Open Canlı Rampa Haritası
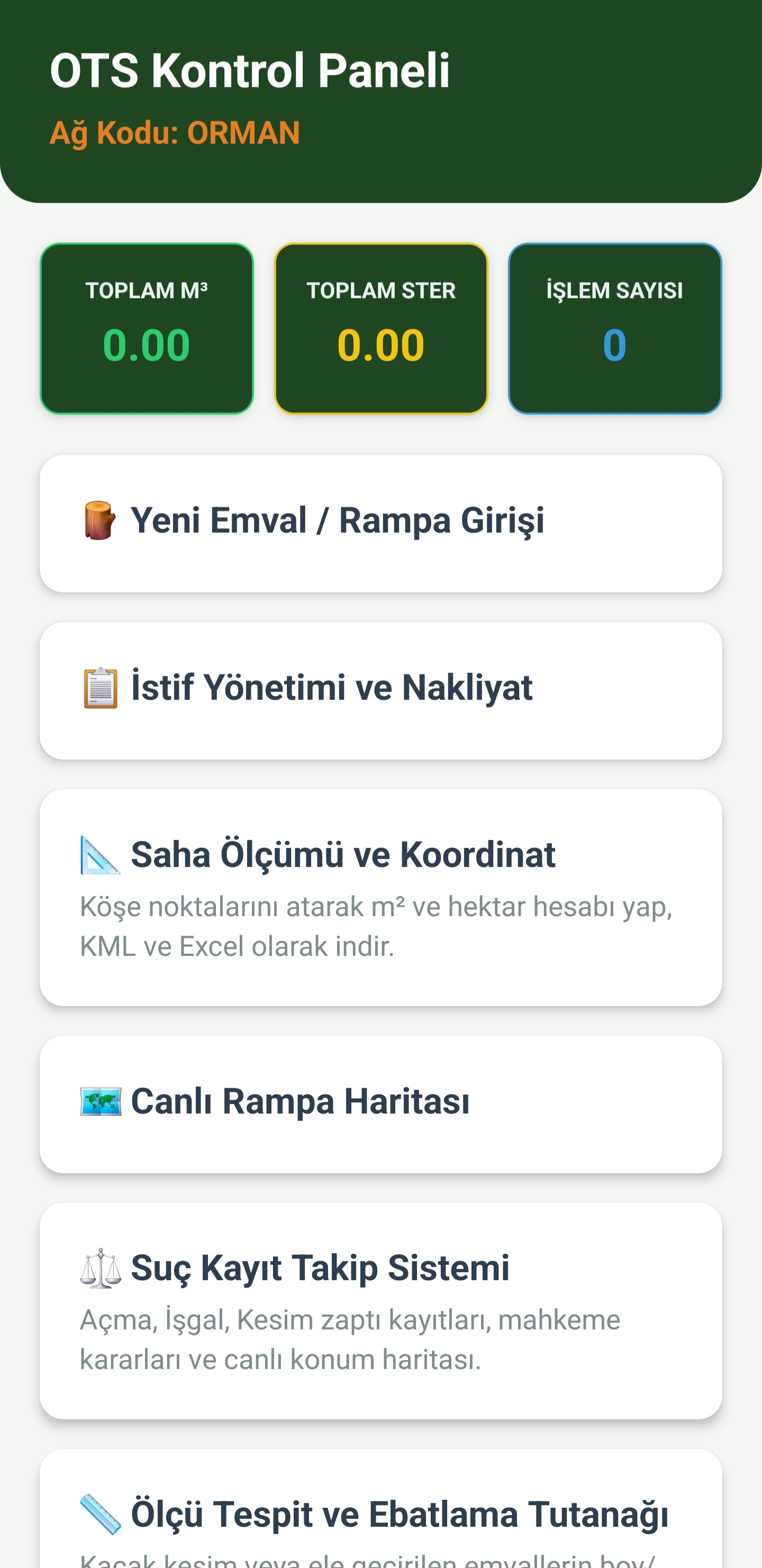The width and height of the screenshot is (762, 1568). [x=380, y=1105]
